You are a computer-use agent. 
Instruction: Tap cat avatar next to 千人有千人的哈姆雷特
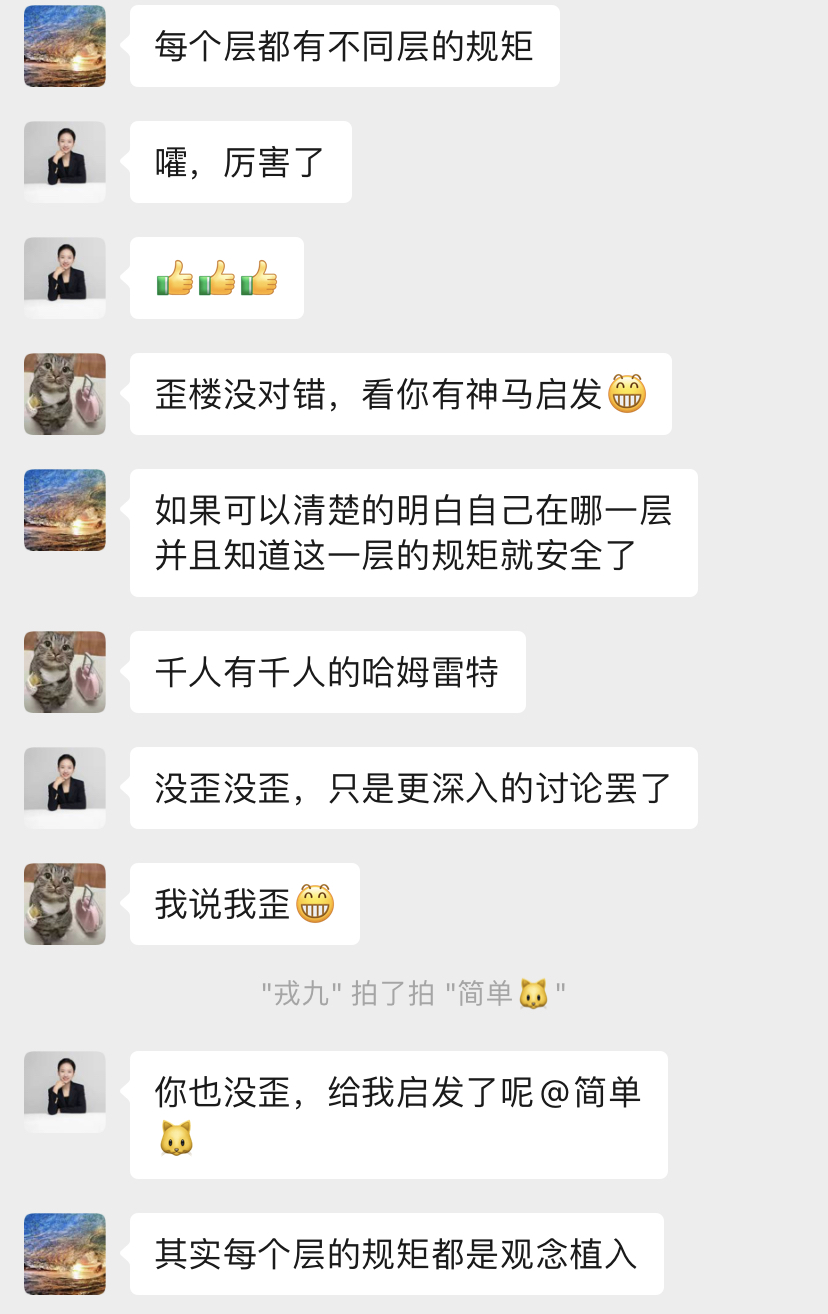[x=65, y=672]
